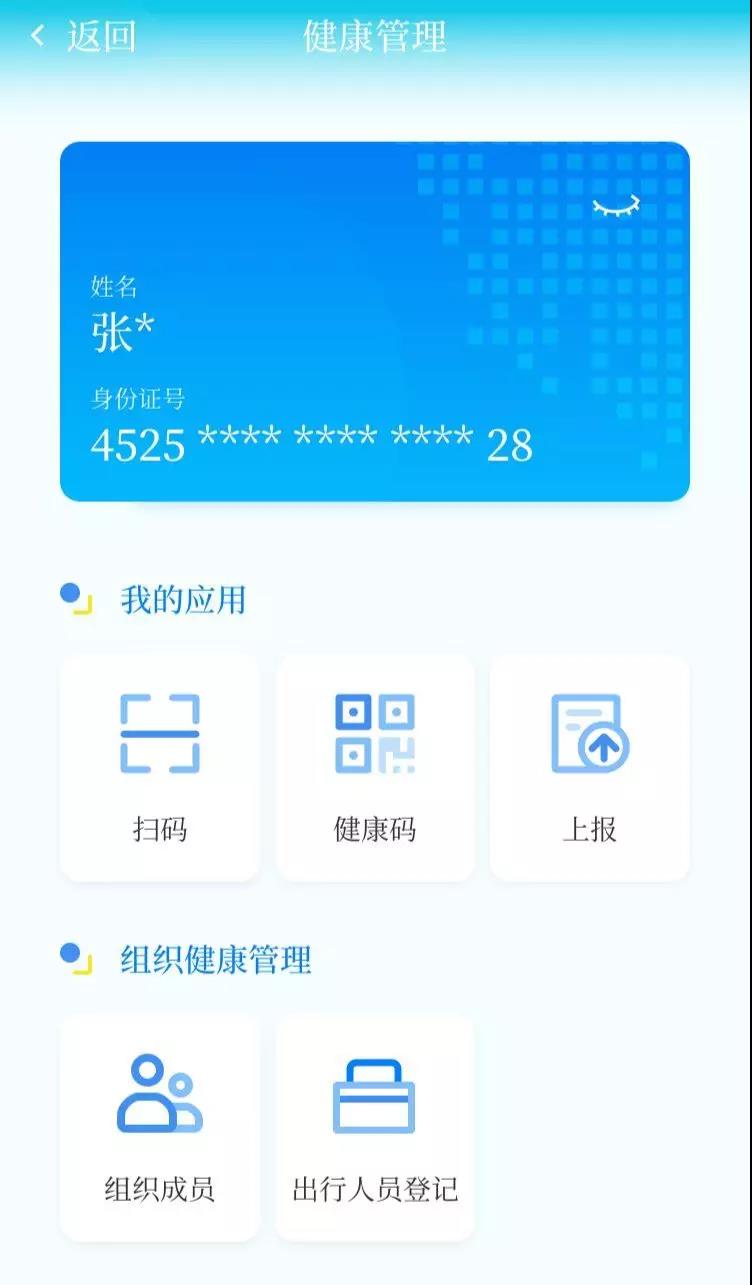Viewport: 752px width, 1285px height.
Task: Reveal hidden ID info with the eye icon
Action: 615,207
